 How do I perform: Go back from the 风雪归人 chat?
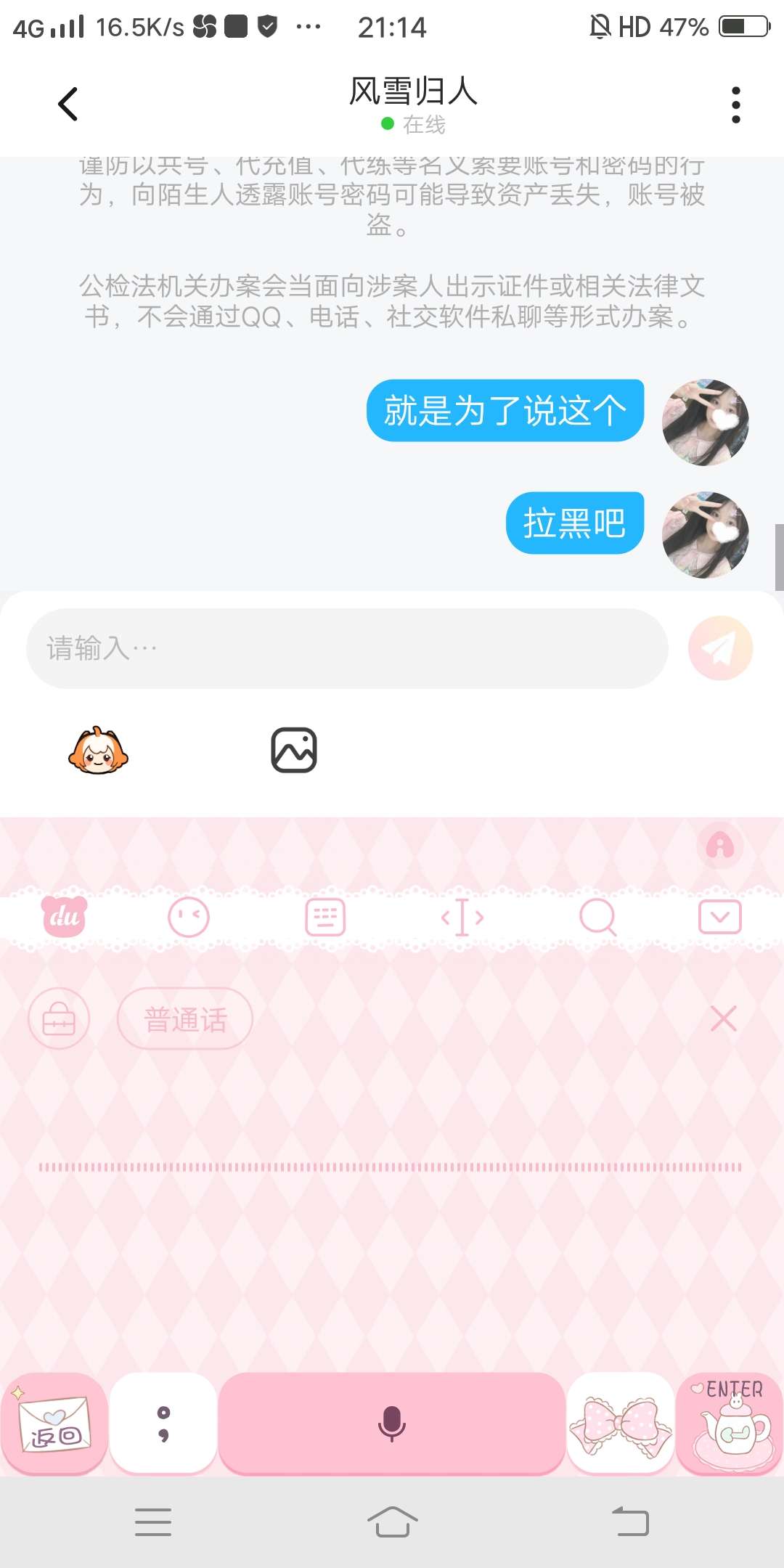(68, 104)
